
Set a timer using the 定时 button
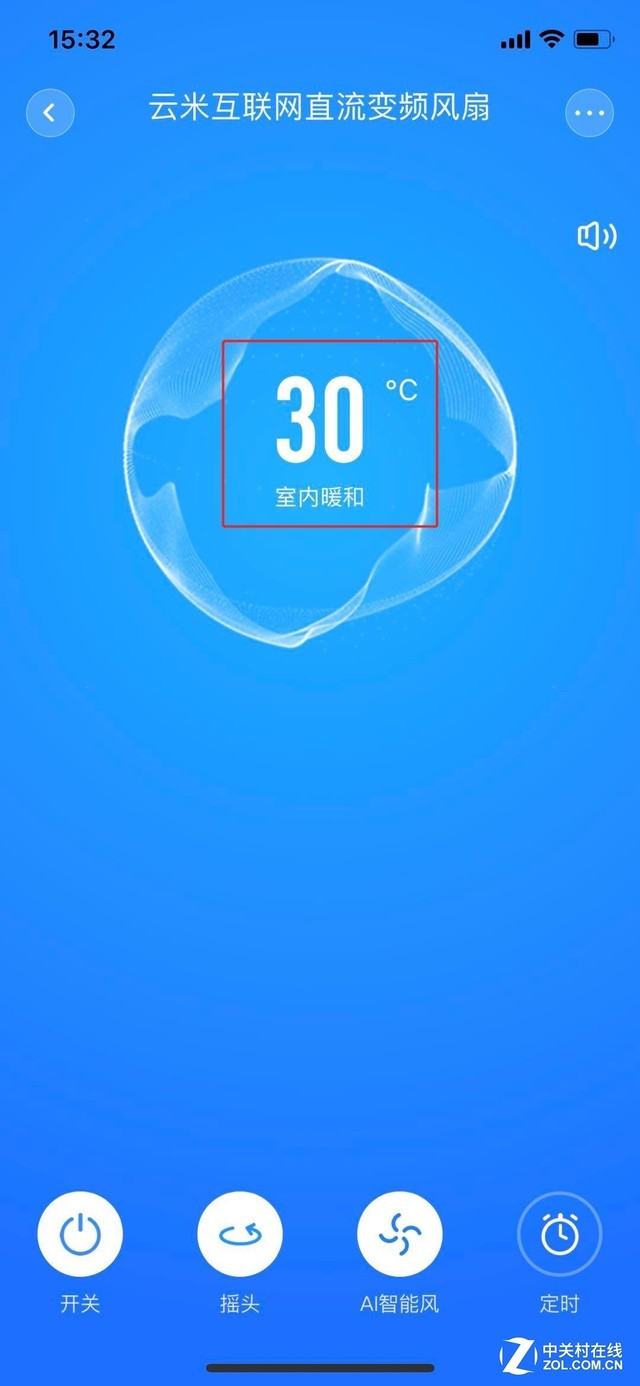pos(560,1234)
